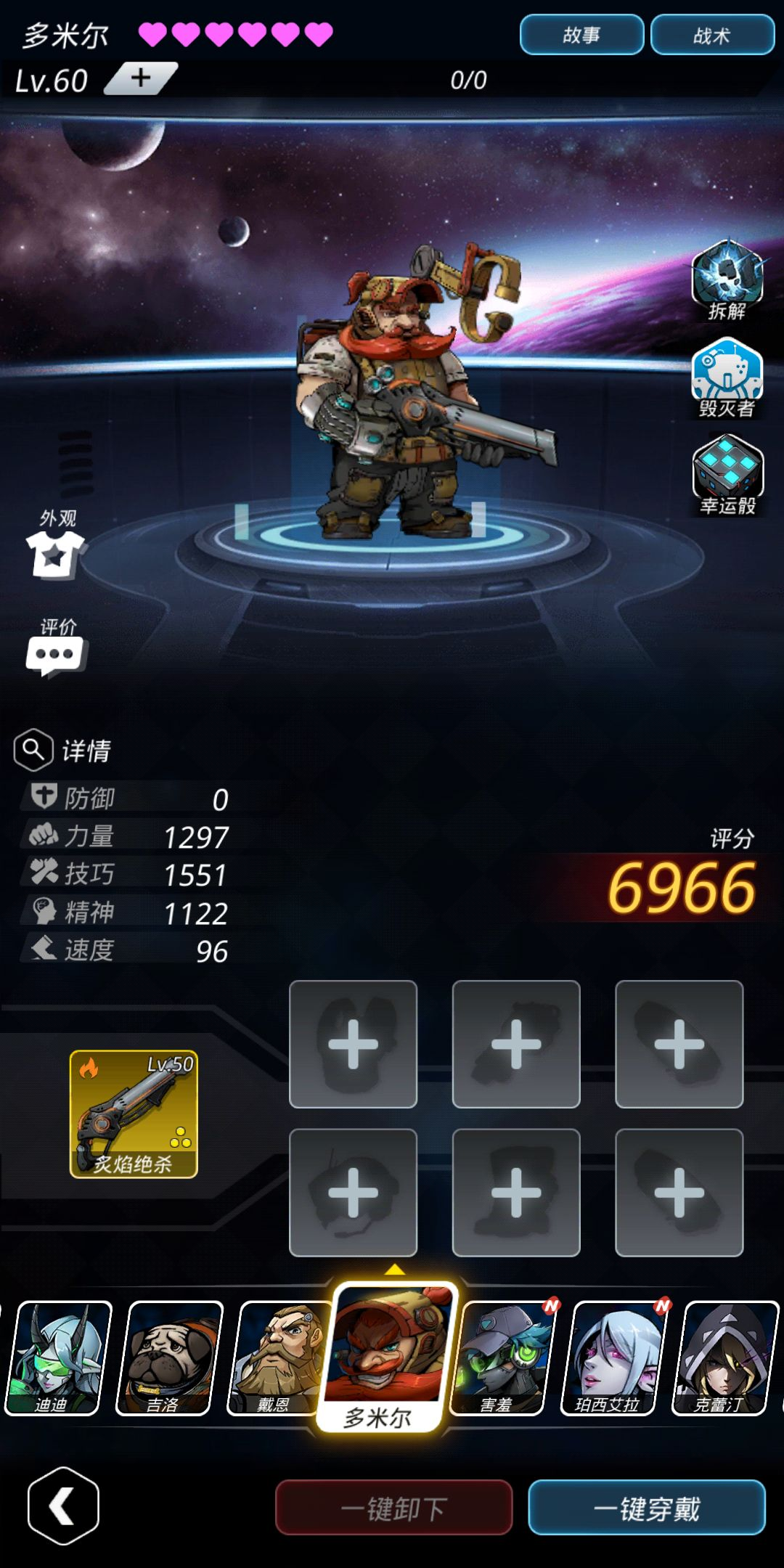Tap the plus button beside Lv.60
The width and height of the screenshot is (784, 1568).
tap(142, 78)
